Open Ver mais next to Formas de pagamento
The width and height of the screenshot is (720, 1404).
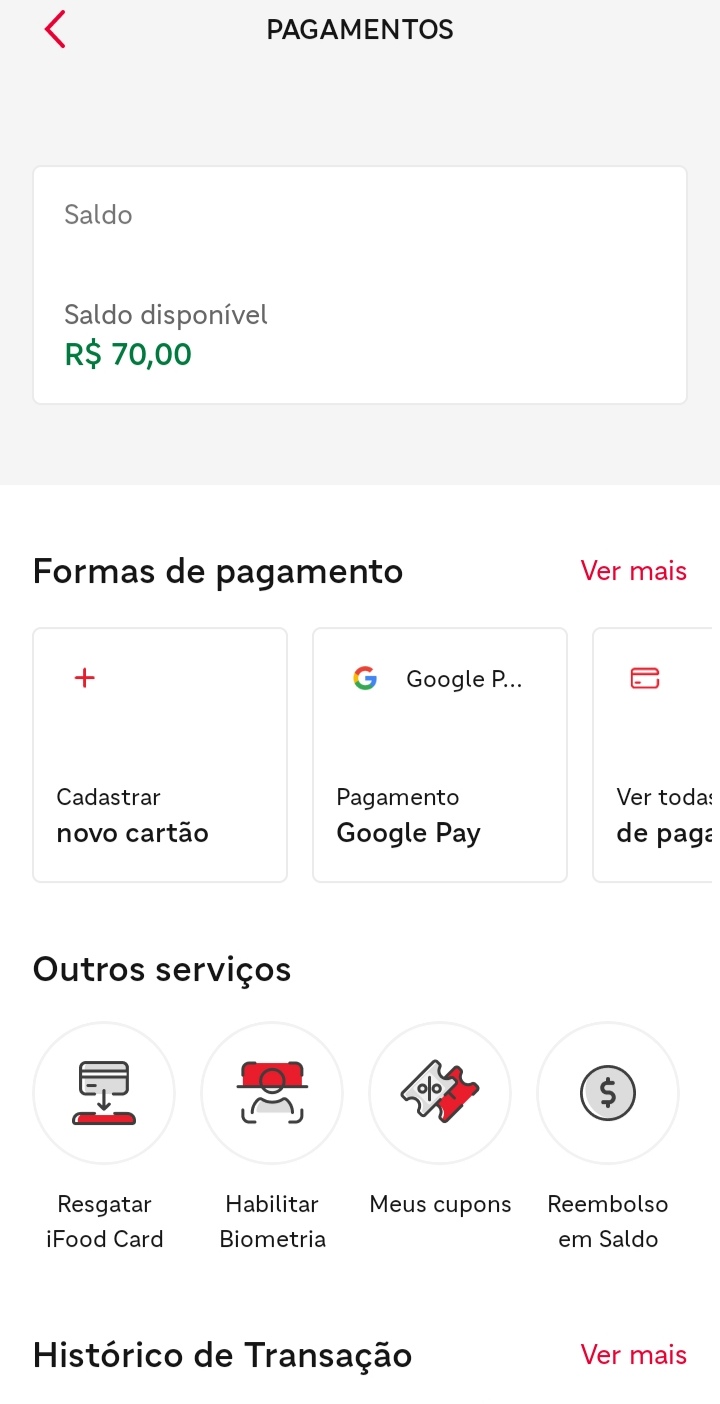pyautogui.click(x=634, y=571)
